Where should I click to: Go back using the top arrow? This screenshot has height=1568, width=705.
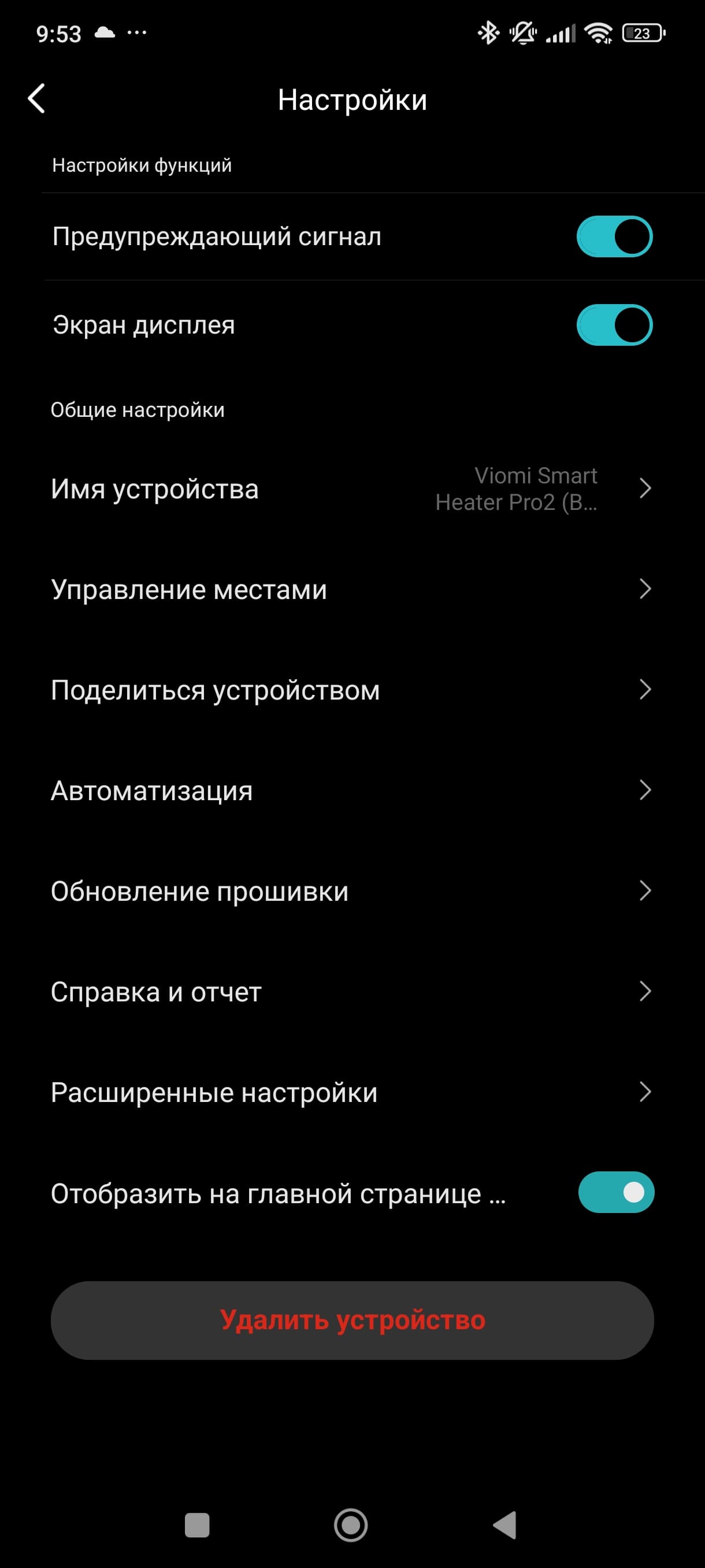36,99
